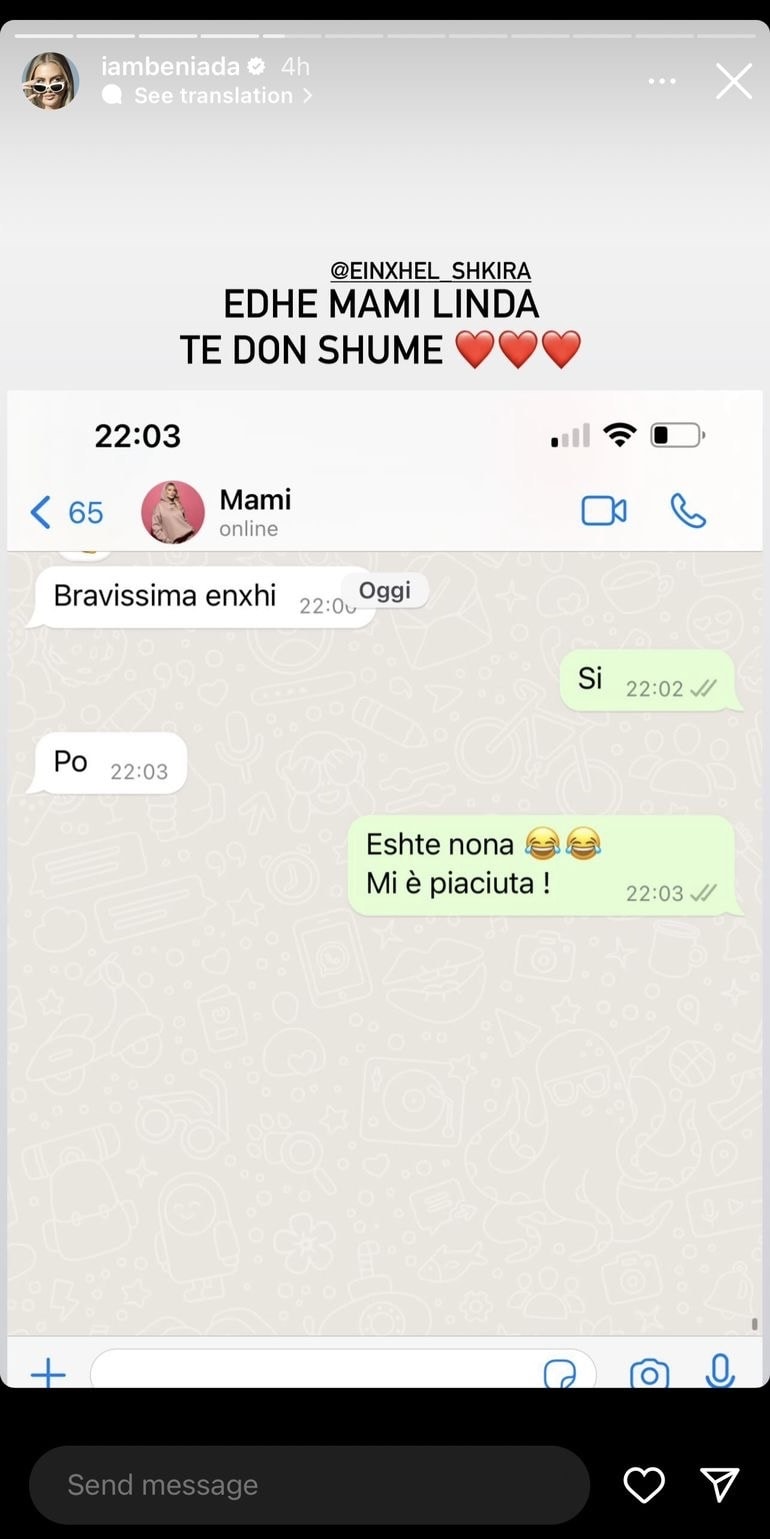
Task: Like this story with the heart
Action: click(644, 1485)
